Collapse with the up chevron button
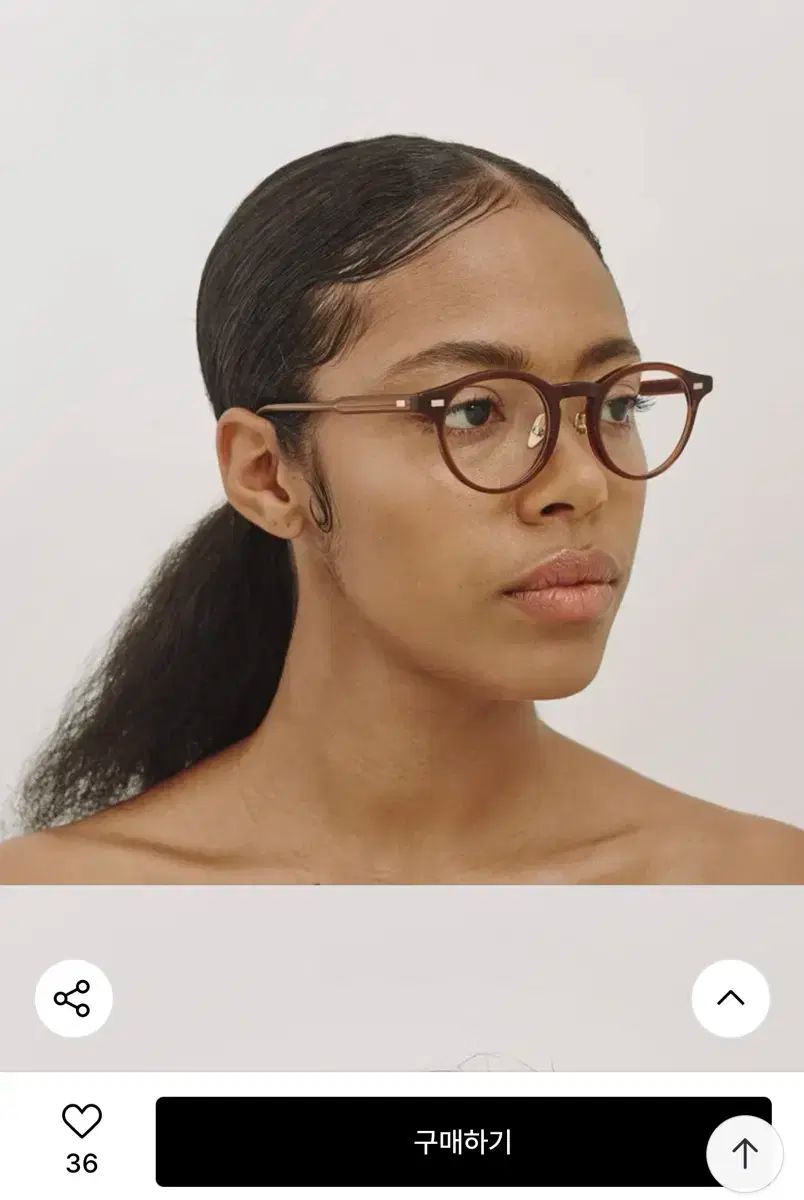Screen dimensions: 804x1200 [730, 998]
